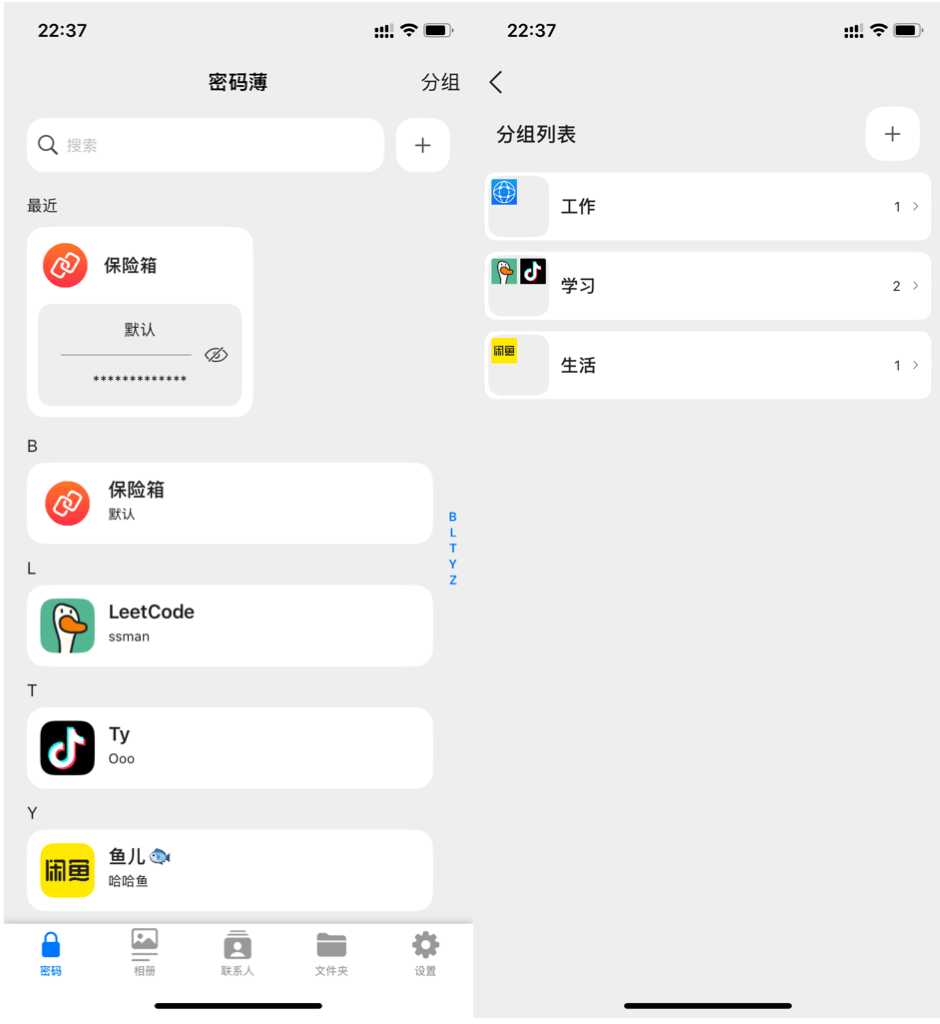Create a new group in 分组列表
Screen dimensions: 940x1024
tap(892, 134)
